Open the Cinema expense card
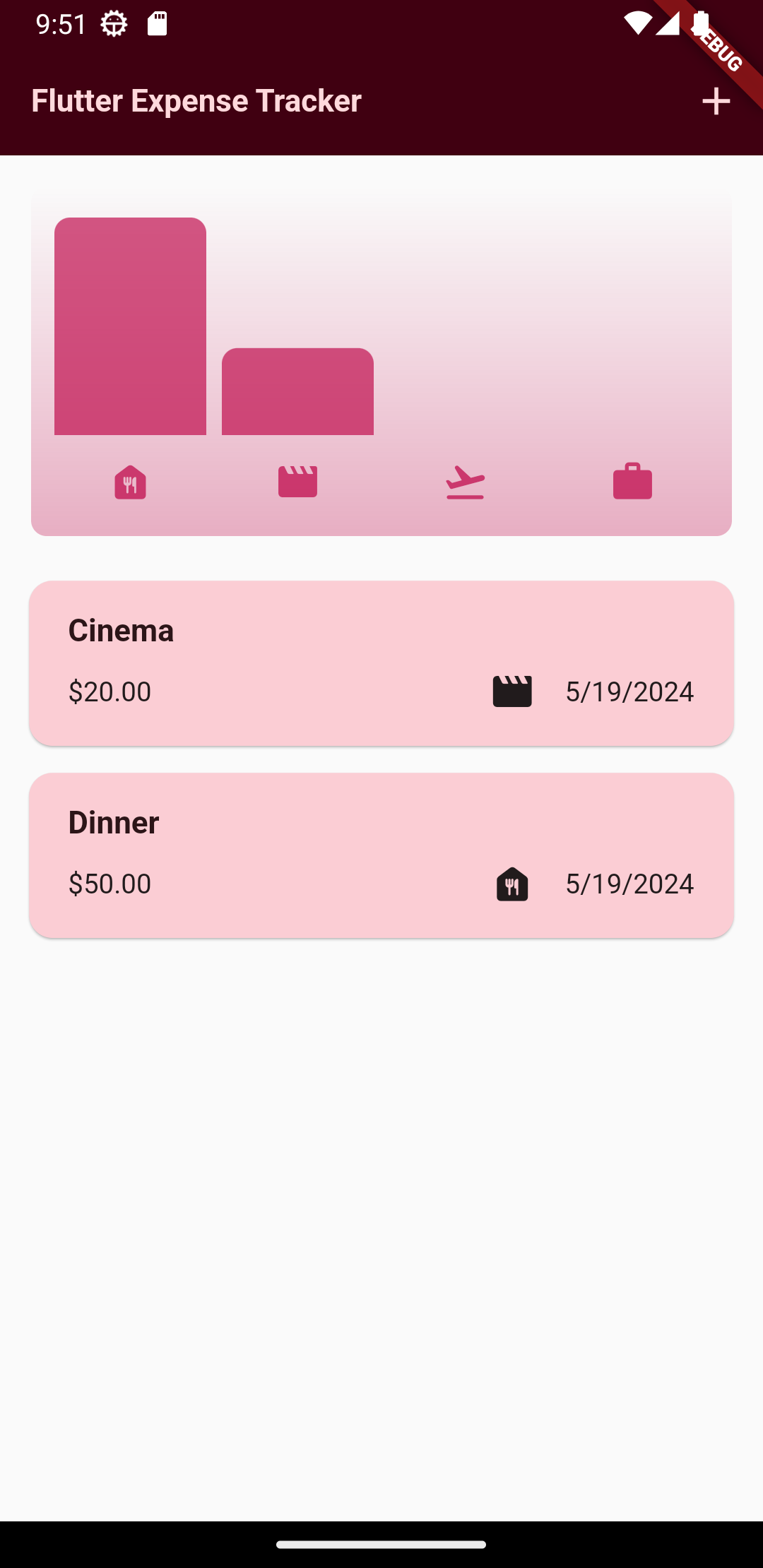 tap(381, 663)
